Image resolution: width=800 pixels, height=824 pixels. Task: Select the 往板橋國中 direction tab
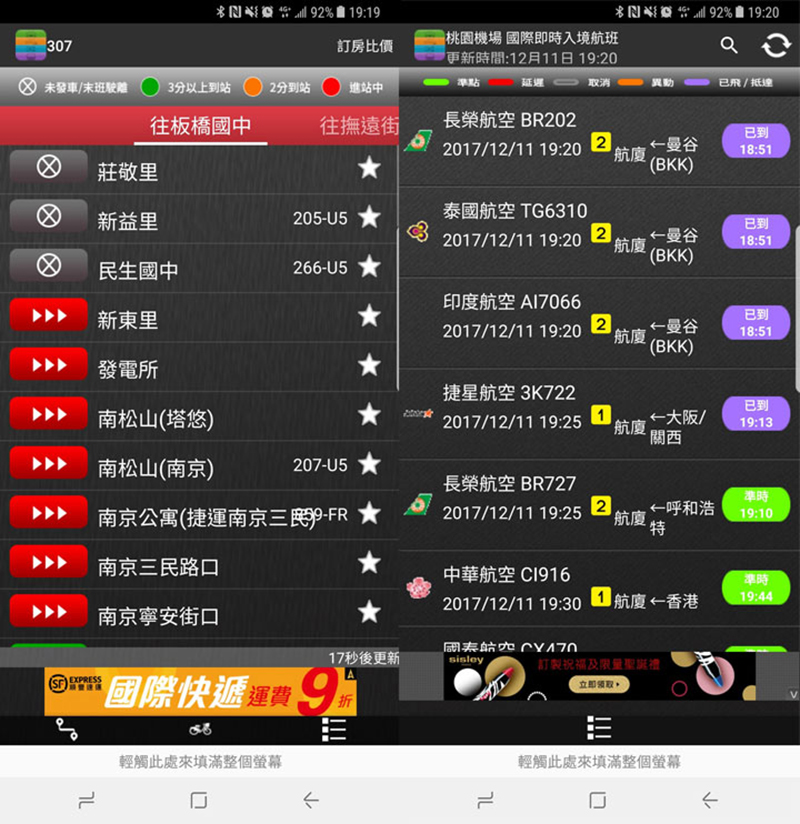coord(201,126)
